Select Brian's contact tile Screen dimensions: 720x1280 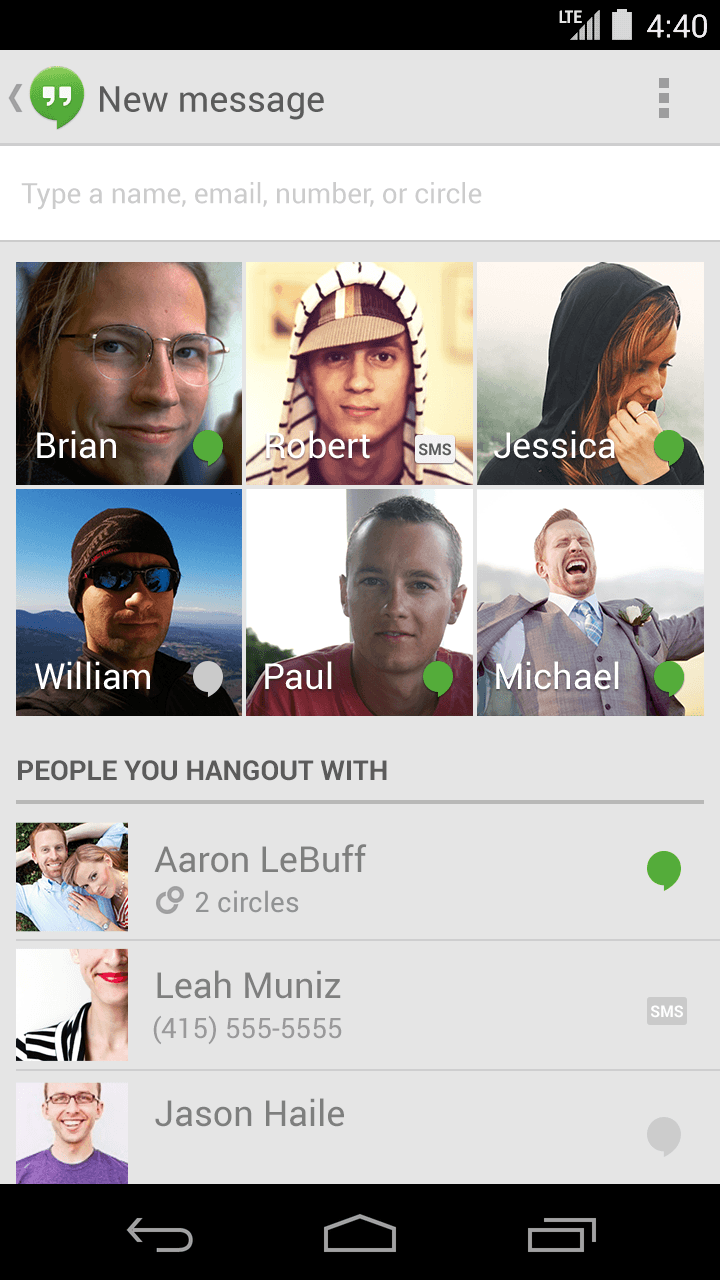pyautogui.click(x=129, y=373)
